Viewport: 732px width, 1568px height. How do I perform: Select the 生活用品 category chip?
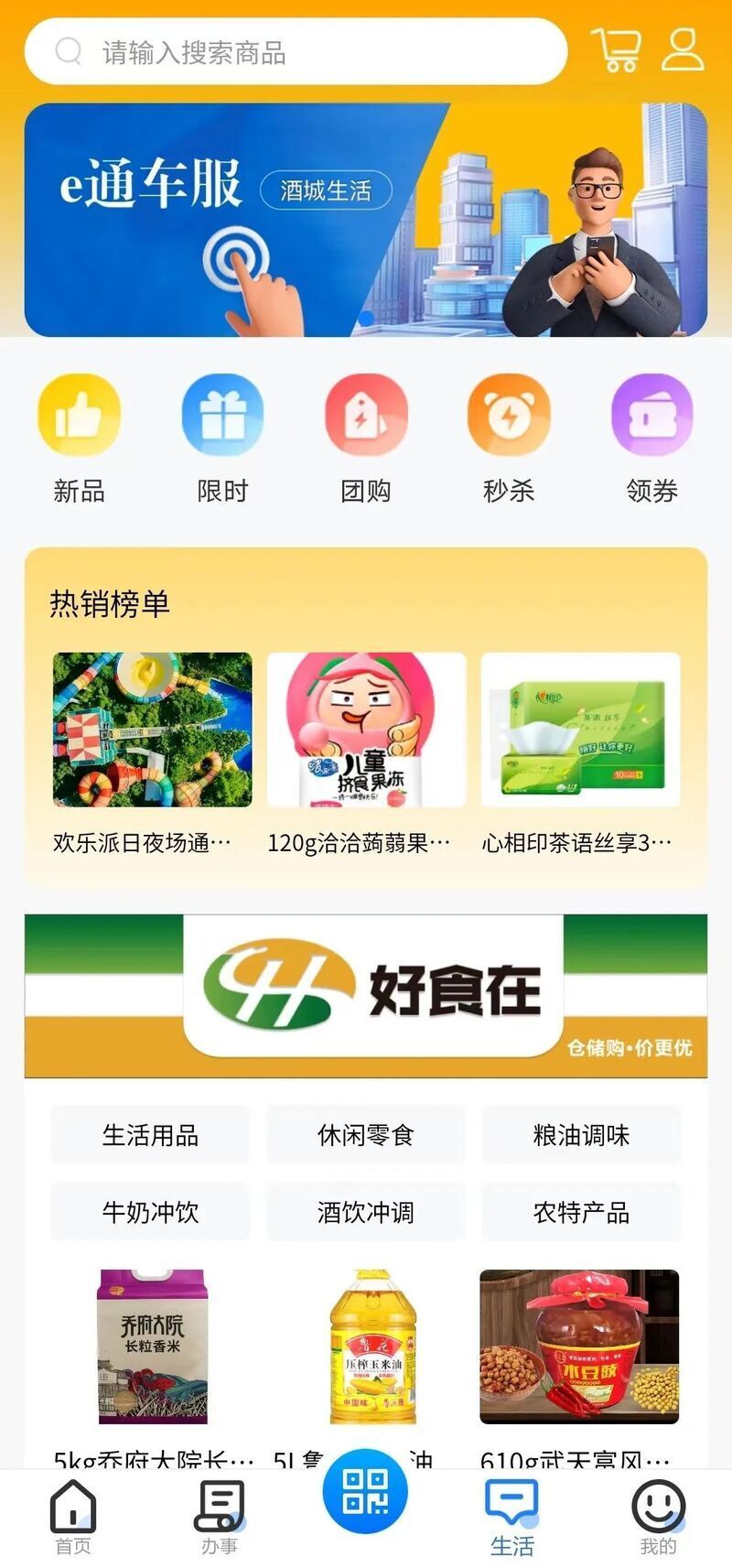click(150, 1135)
